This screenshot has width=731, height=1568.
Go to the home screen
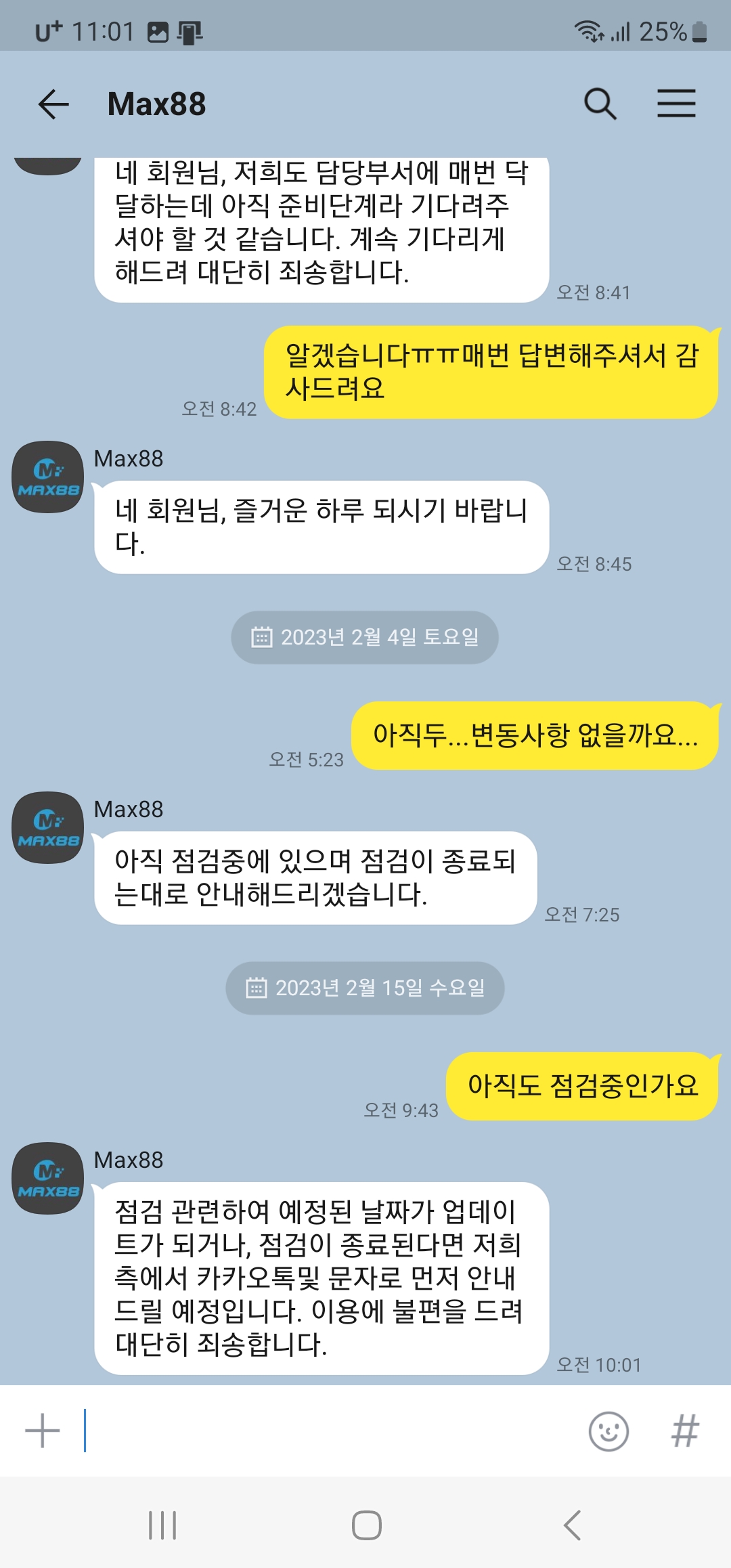click(x=366, y=1525)
